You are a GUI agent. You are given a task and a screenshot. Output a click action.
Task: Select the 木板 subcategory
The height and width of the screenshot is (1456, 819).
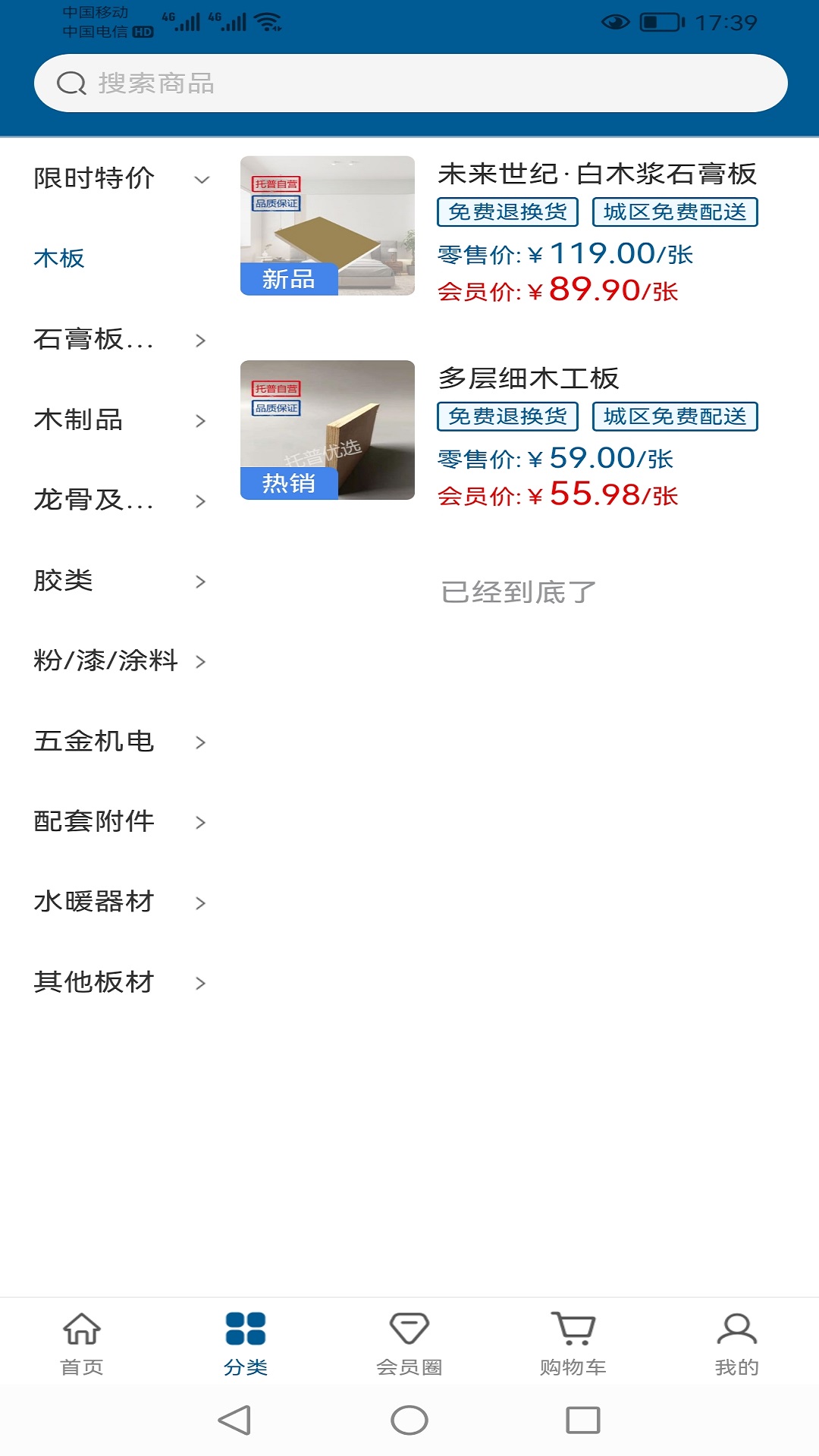click(x=59, y=259)
